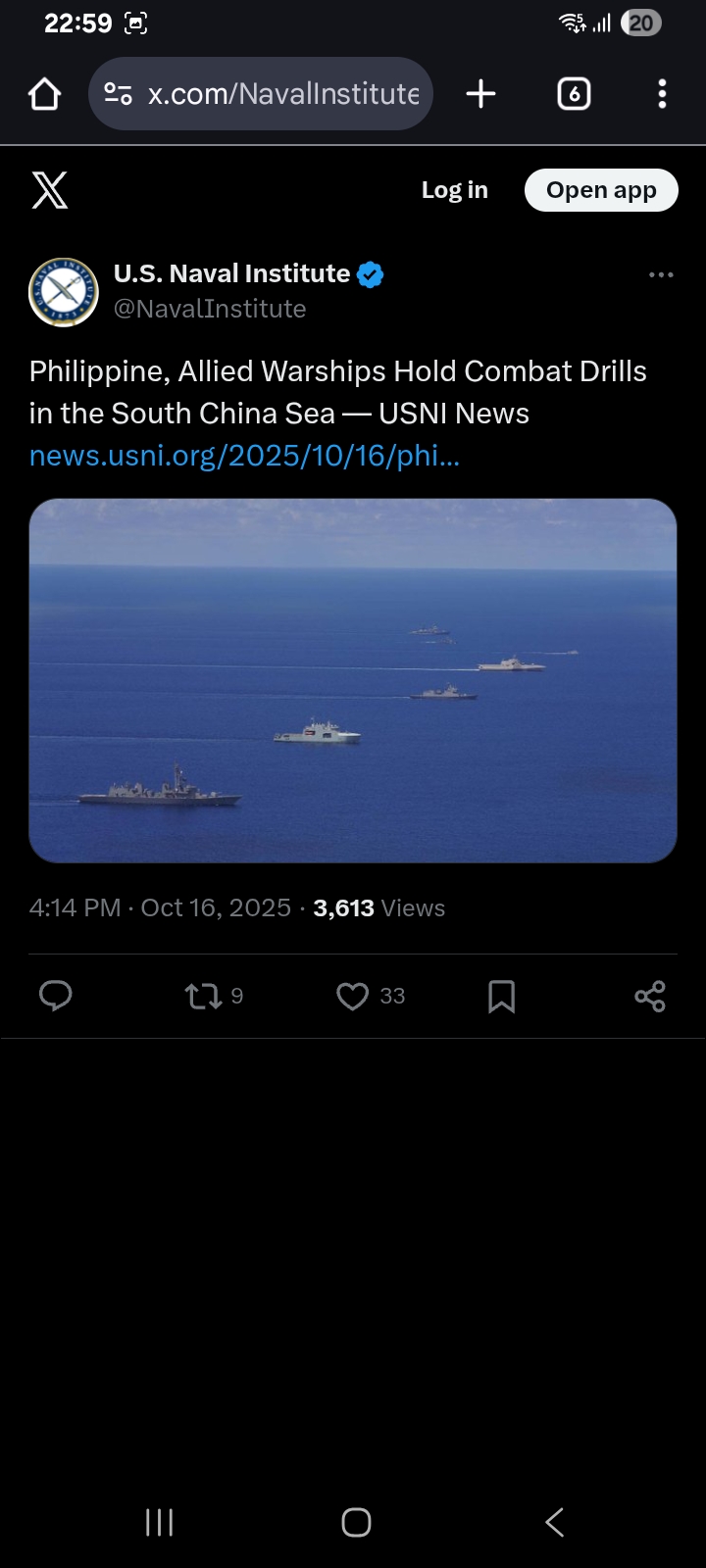Tap the Open app button

[601, 190]
